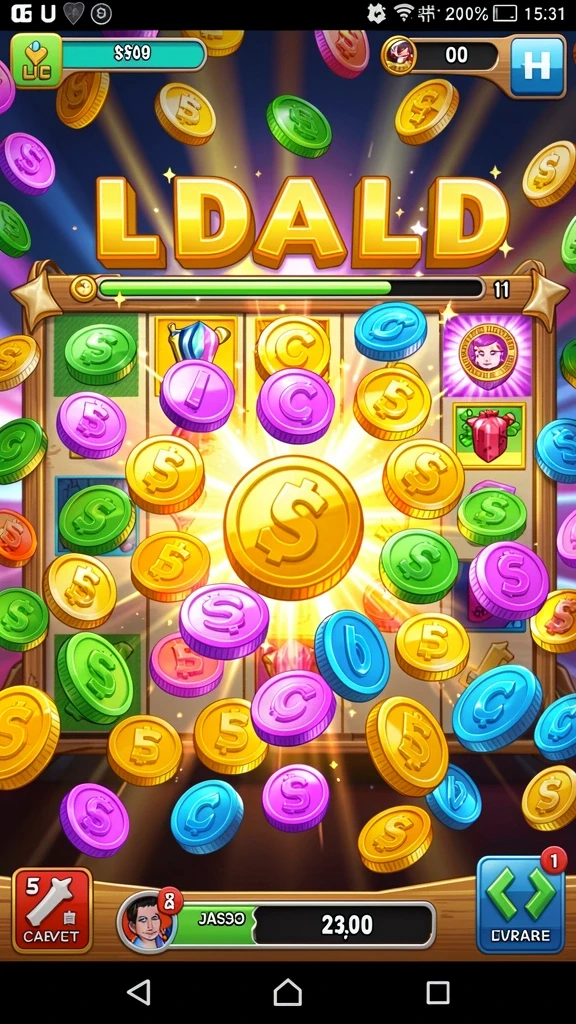Tap the avatar next to the 00 counter
The image size is (576, 1024).
[x=399, y=56]
